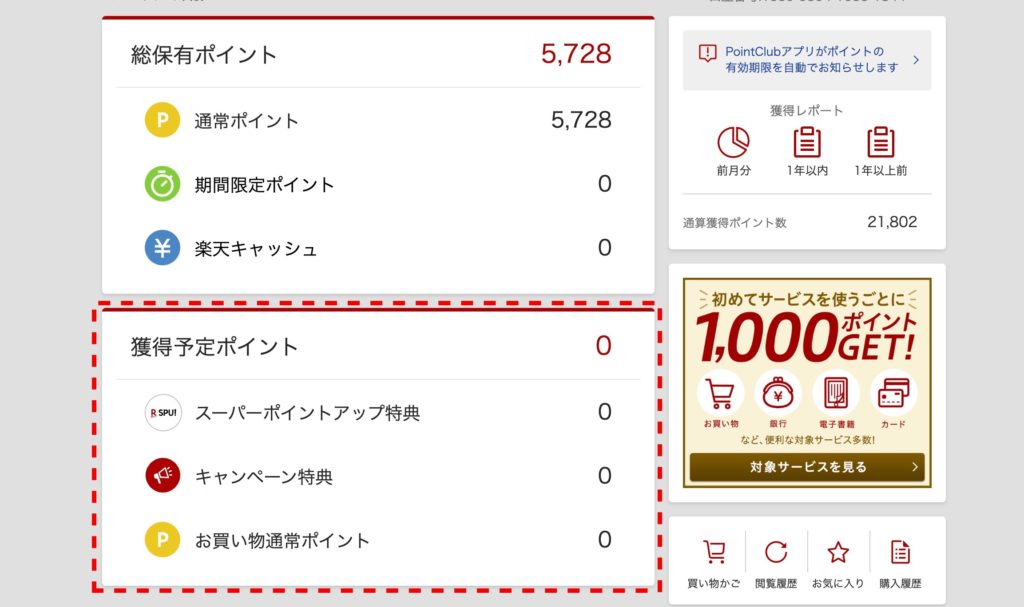Open 閲覧履歴 browsing history

coord(776,562)
